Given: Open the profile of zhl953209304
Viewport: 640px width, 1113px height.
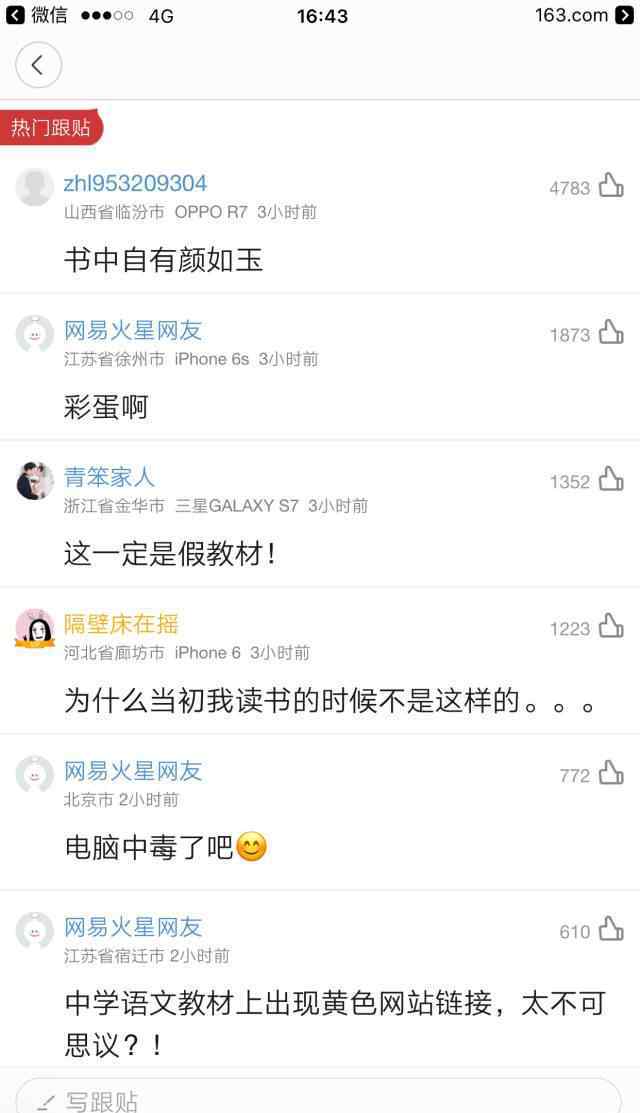Looking at the screenshot, I should pyautogui.click(x=135, y=184).
